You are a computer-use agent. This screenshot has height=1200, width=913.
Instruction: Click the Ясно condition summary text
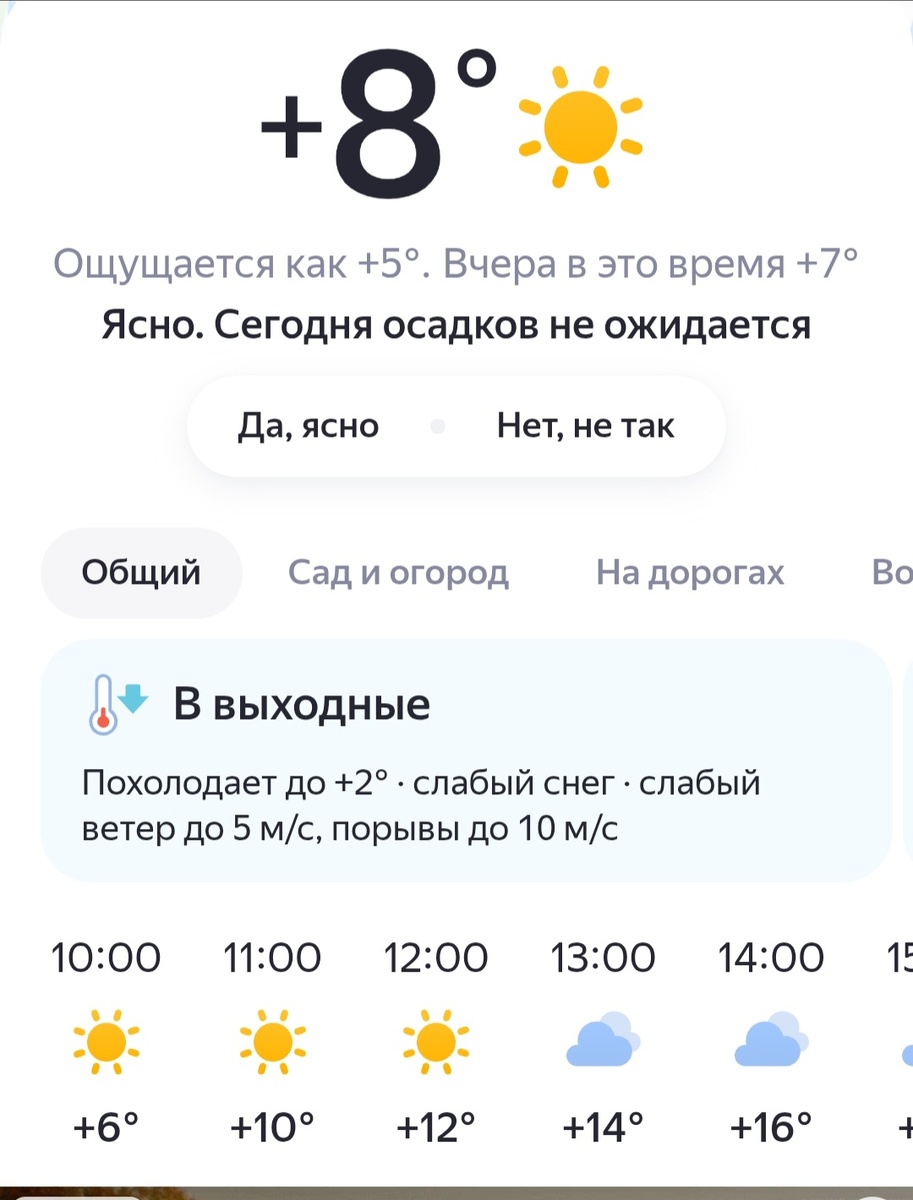click(x=456, y=324)
